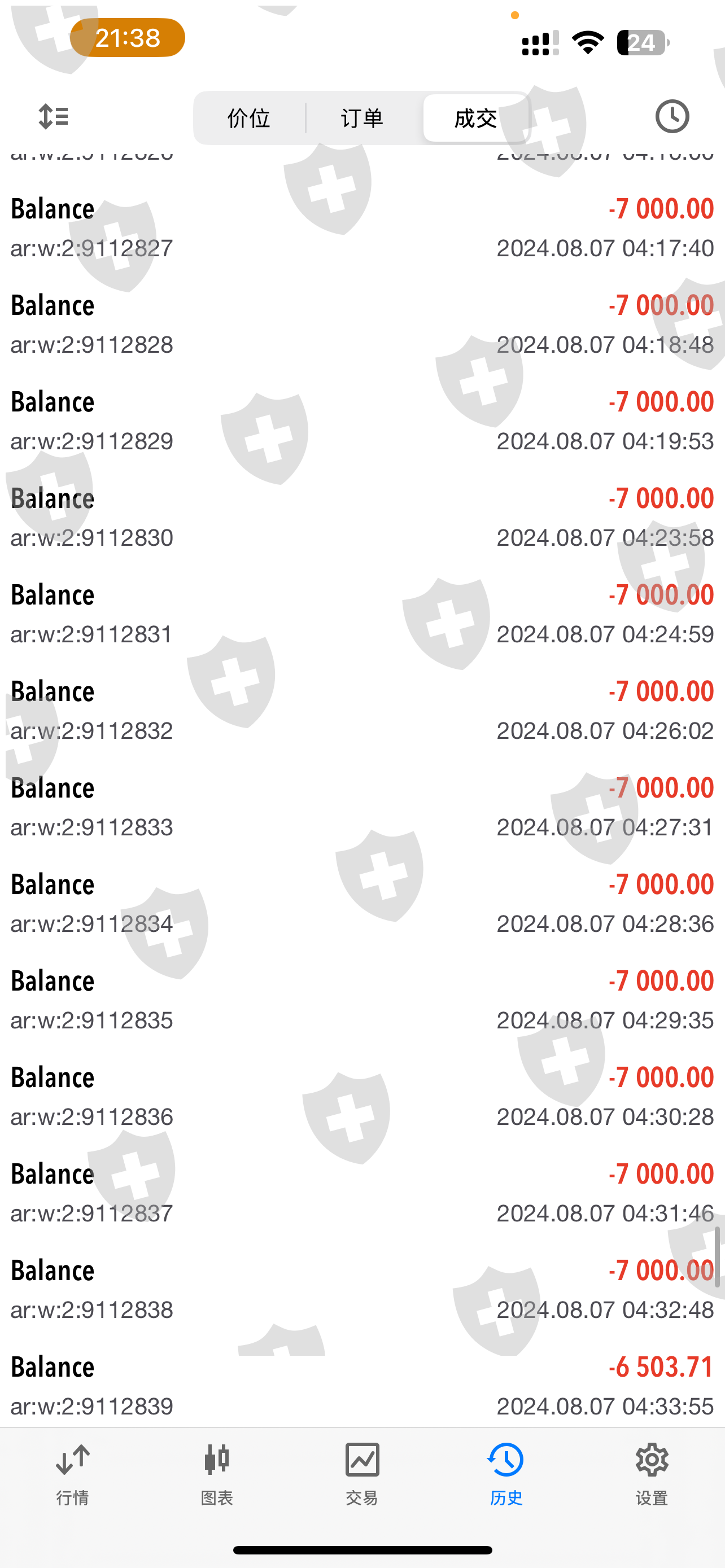Open Balance entry ar:w:2:9112833
Screen dimensions: 725x1568
tap(362, 807)
